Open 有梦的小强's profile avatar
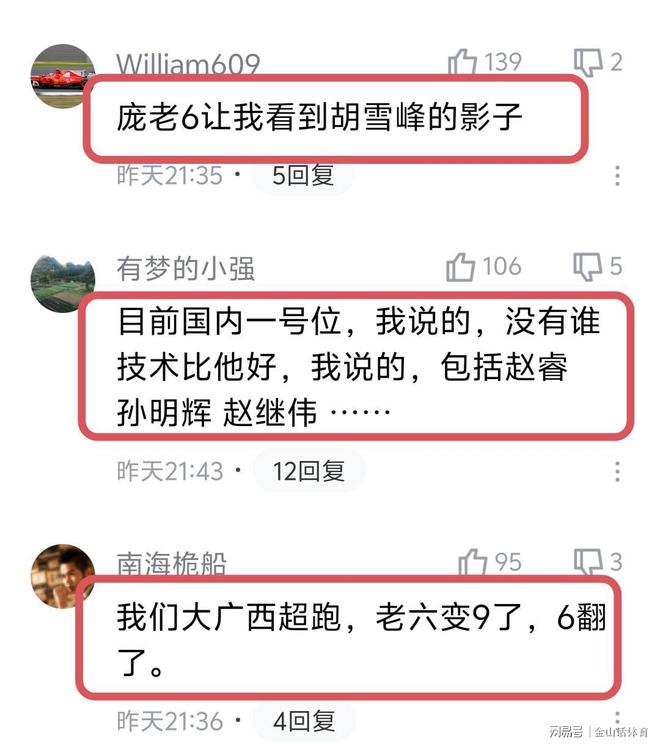This screenshot has height=744, width=660. (x=62, y=283)
